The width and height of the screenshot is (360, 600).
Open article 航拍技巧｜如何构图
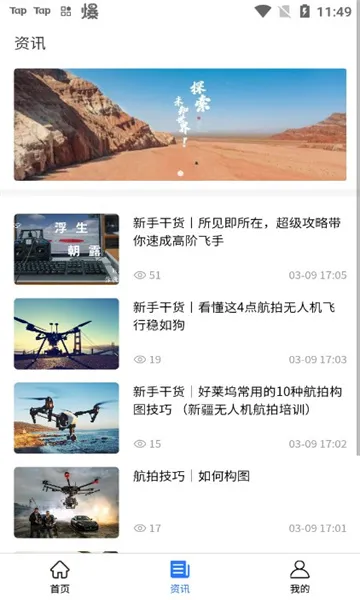pos(180,502)
